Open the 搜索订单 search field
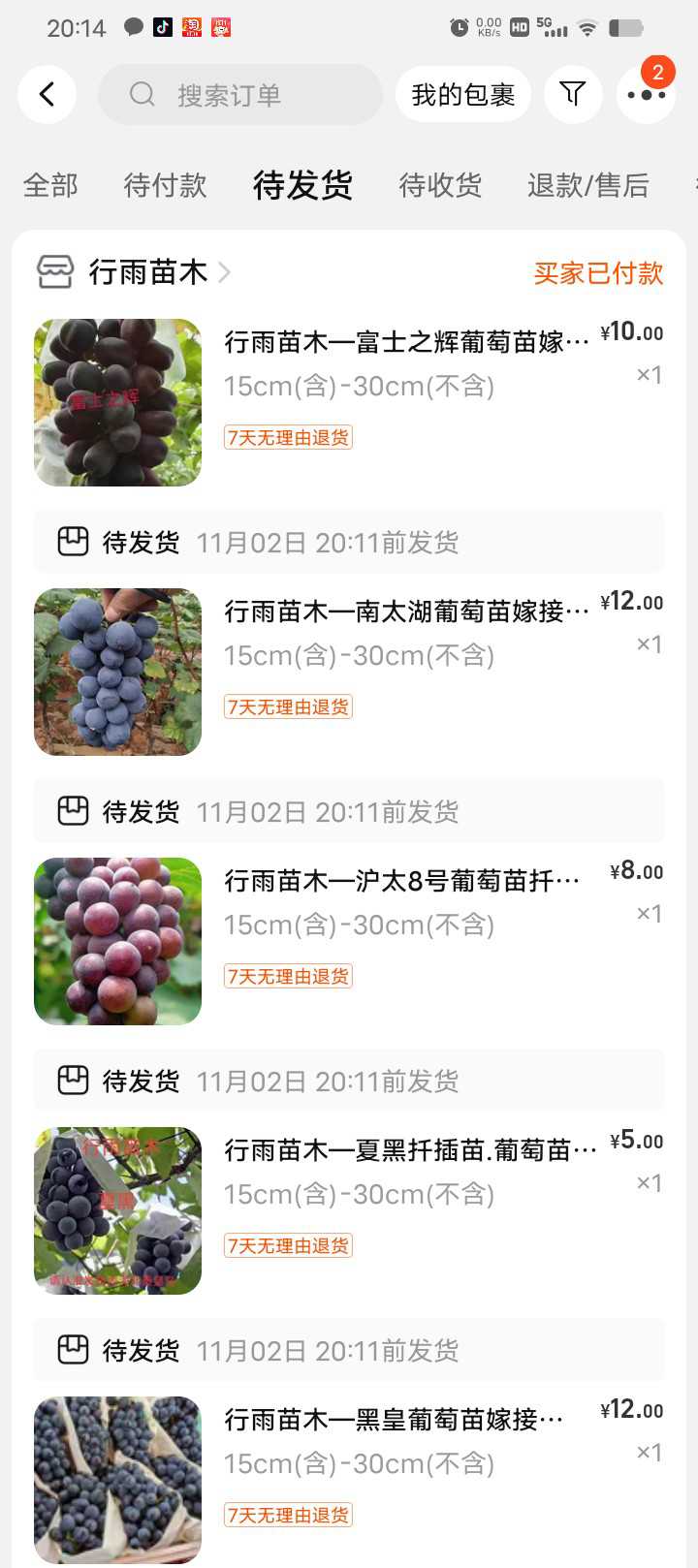This screenshot has width=698, height=1568. point(240,94)
